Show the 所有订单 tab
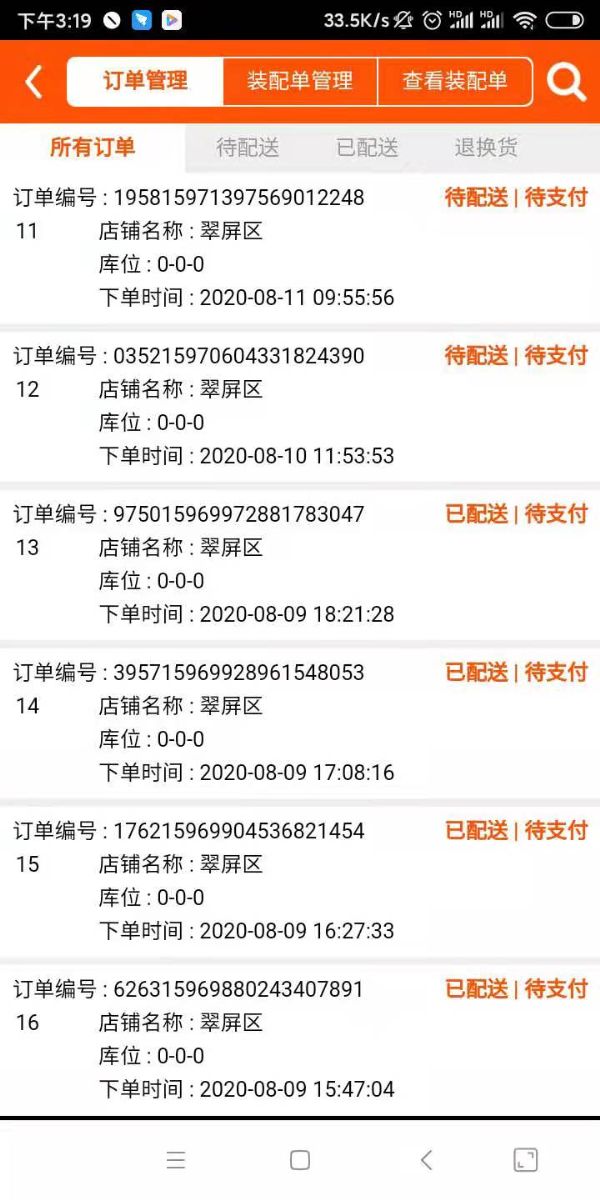This screenshot has height=1200, width=600. (x=92, y=148)
